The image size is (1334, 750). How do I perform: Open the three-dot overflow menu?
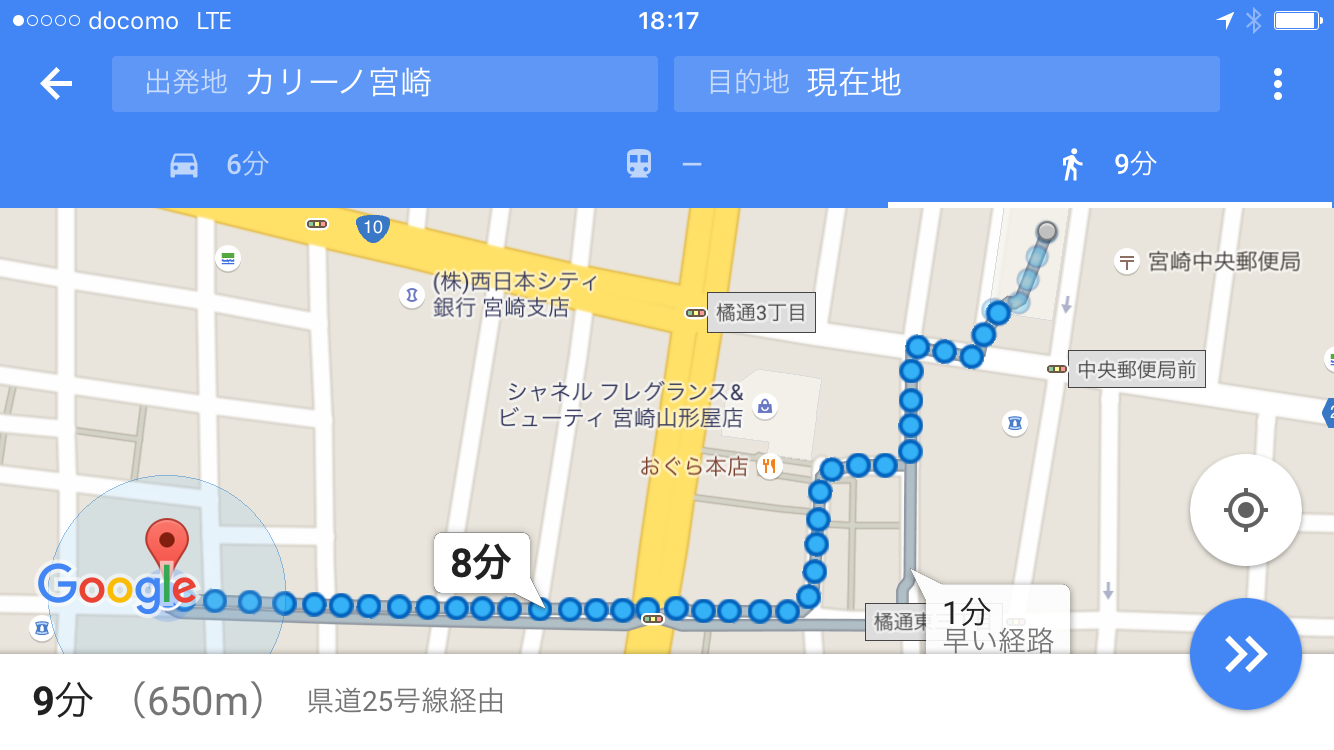[1277, 84]
